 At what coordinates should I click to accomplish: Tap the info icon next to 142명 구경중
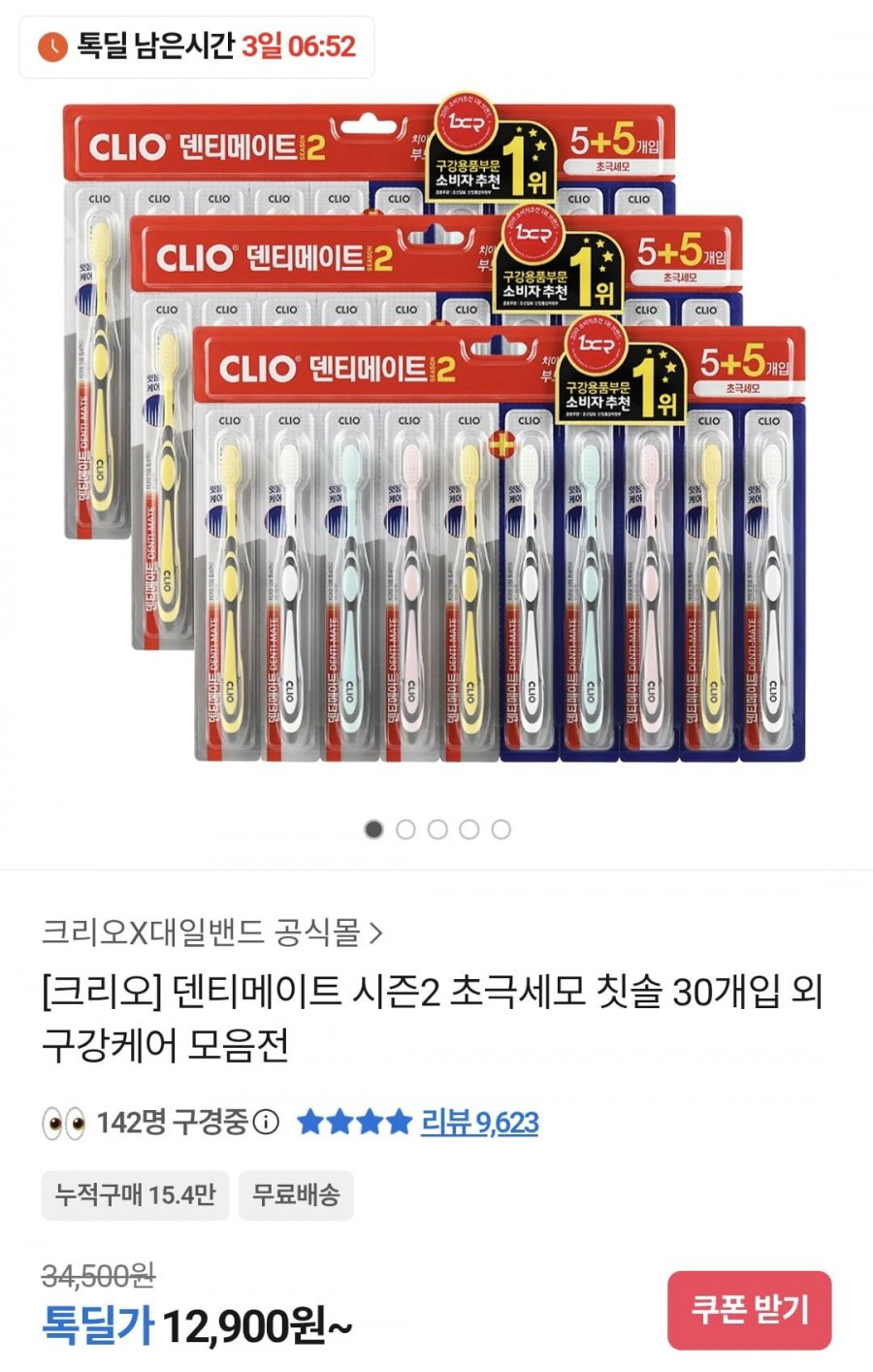pyautogui.click(x=266, y=1123)
